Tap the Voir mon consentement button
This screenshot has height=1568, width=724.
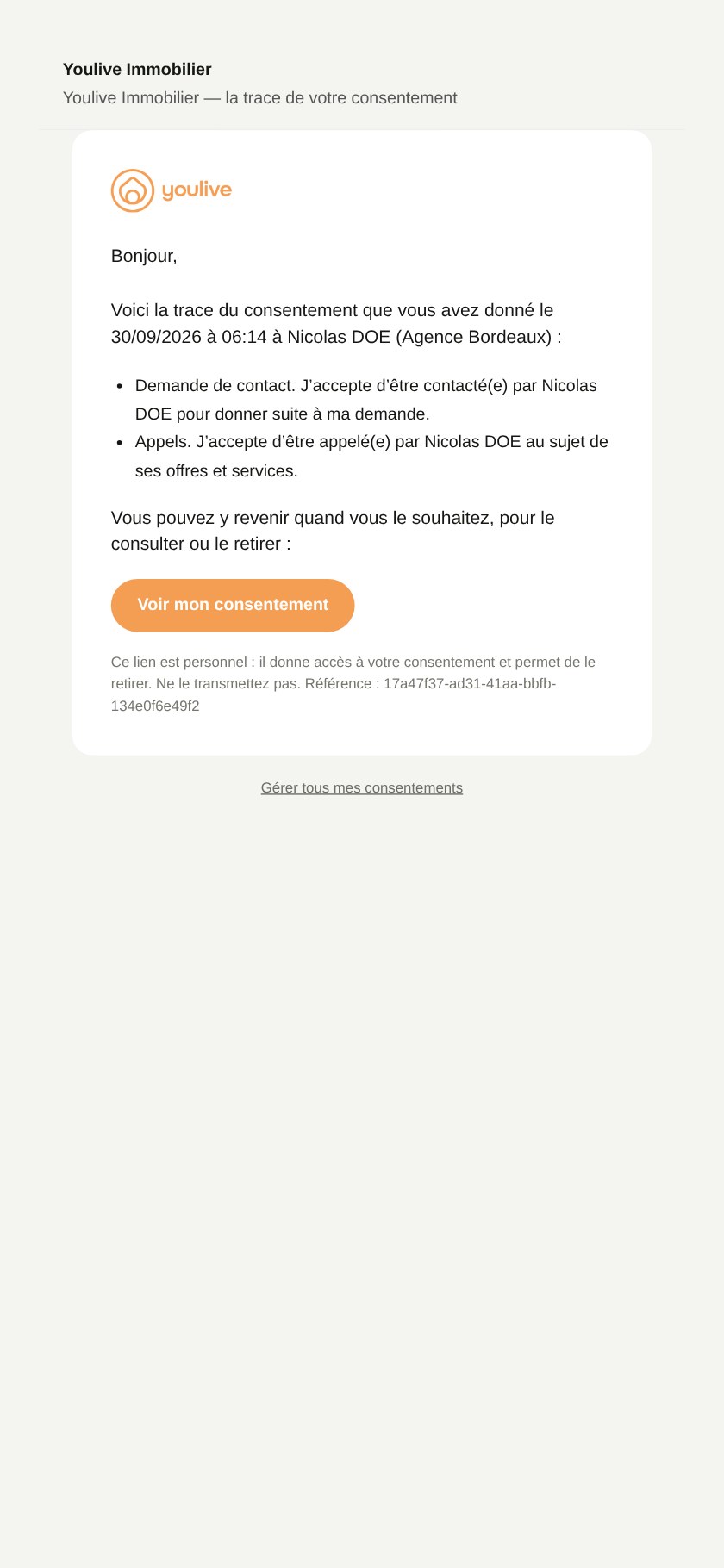coord(233,605)
